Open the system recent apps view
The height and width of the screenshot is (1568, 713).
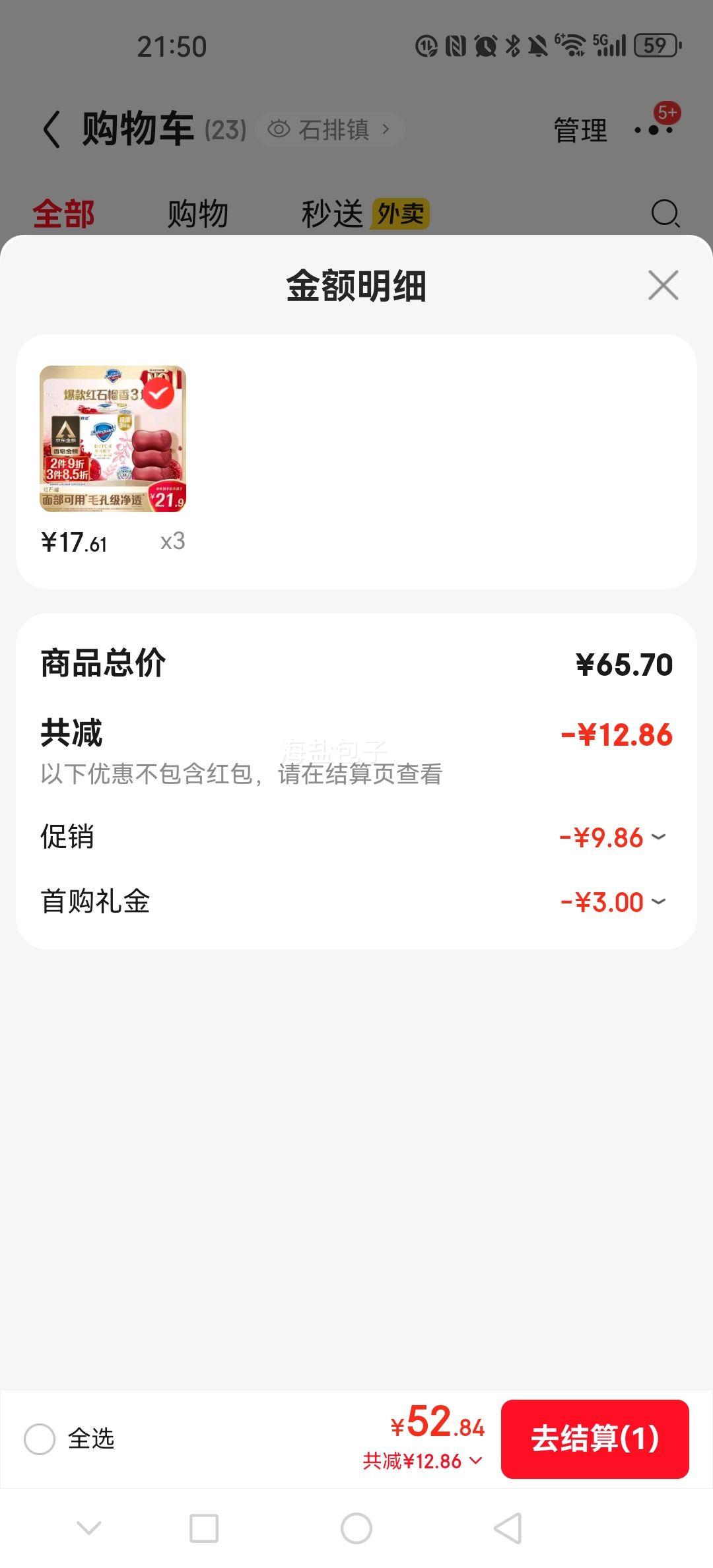[204, 1528]
